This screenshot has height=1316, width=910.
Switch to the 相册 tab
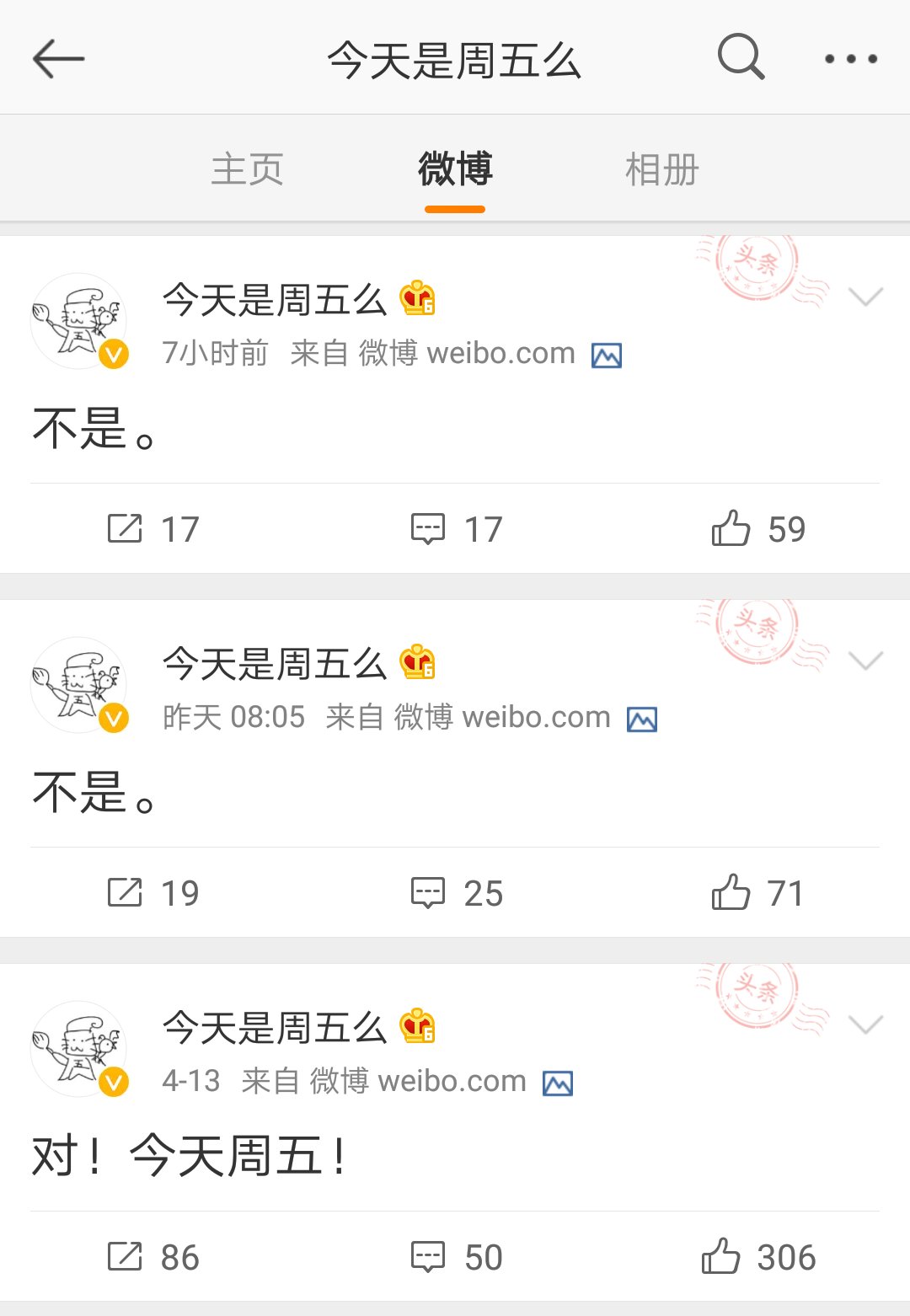tap(661, 169)
